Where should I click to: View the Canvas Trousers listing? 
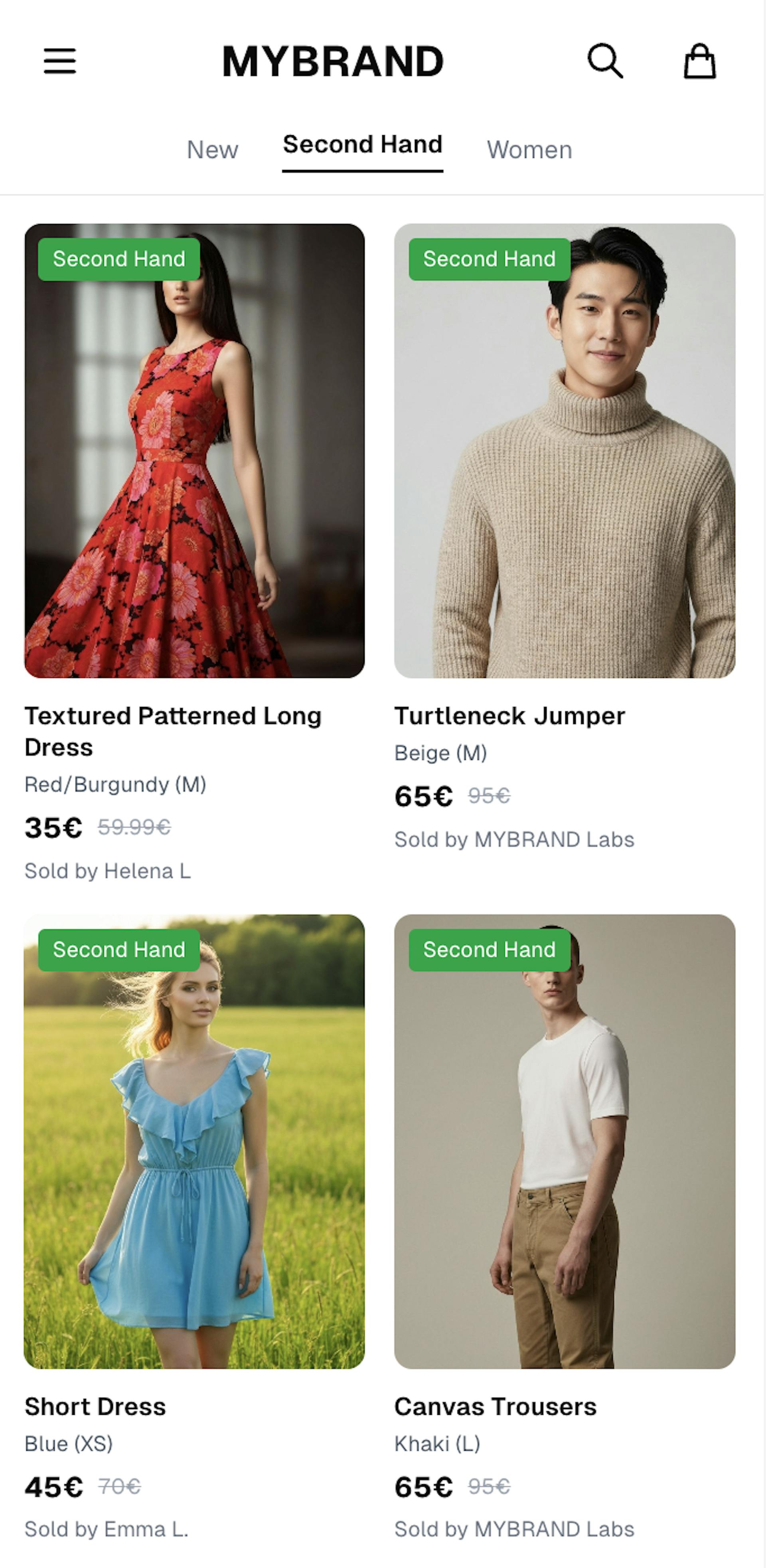pyautogui.click(x=565, y=1141)
